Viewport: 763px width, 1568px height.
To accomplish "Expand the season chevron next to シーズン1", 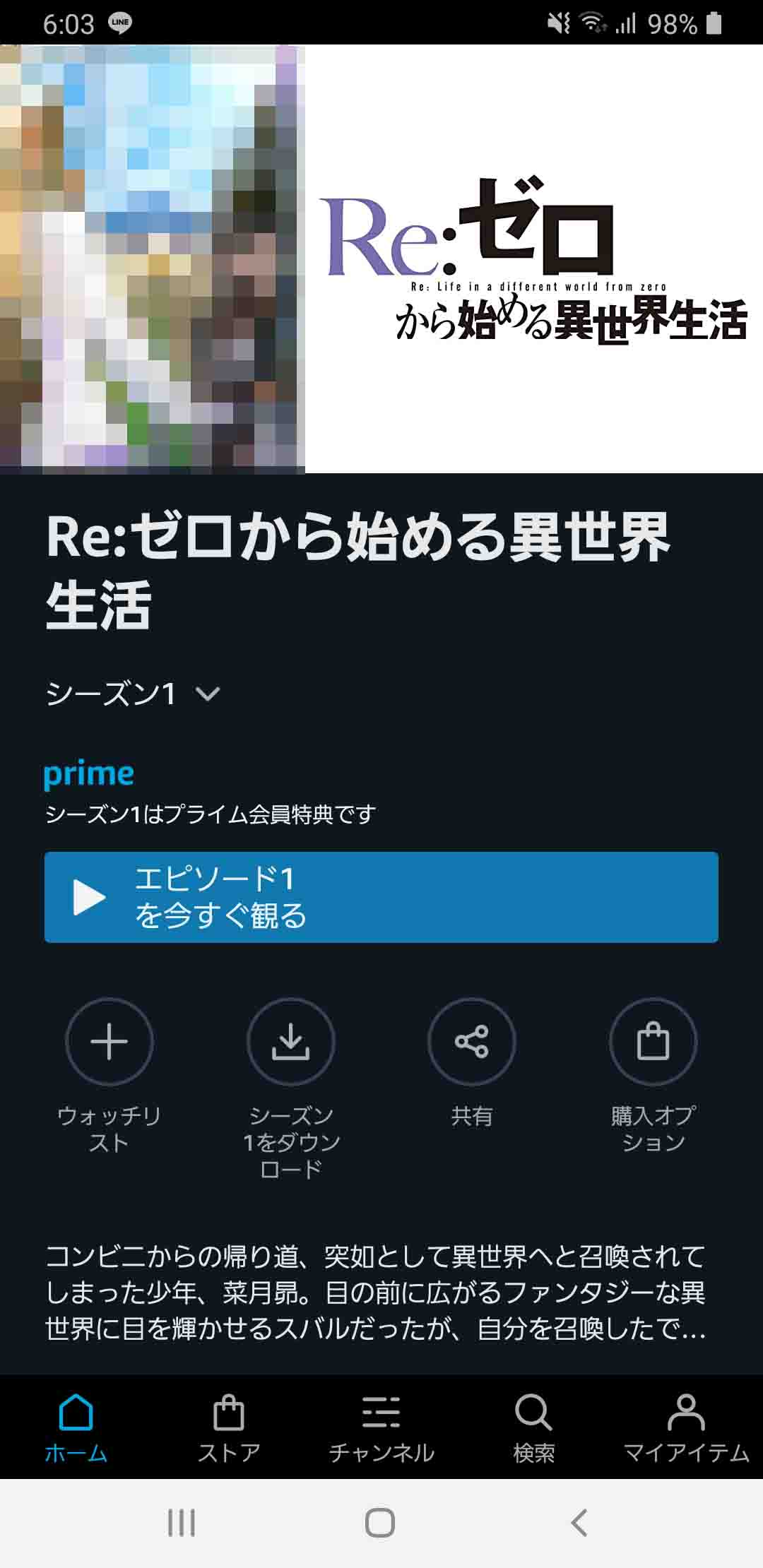I will point(207,694).
